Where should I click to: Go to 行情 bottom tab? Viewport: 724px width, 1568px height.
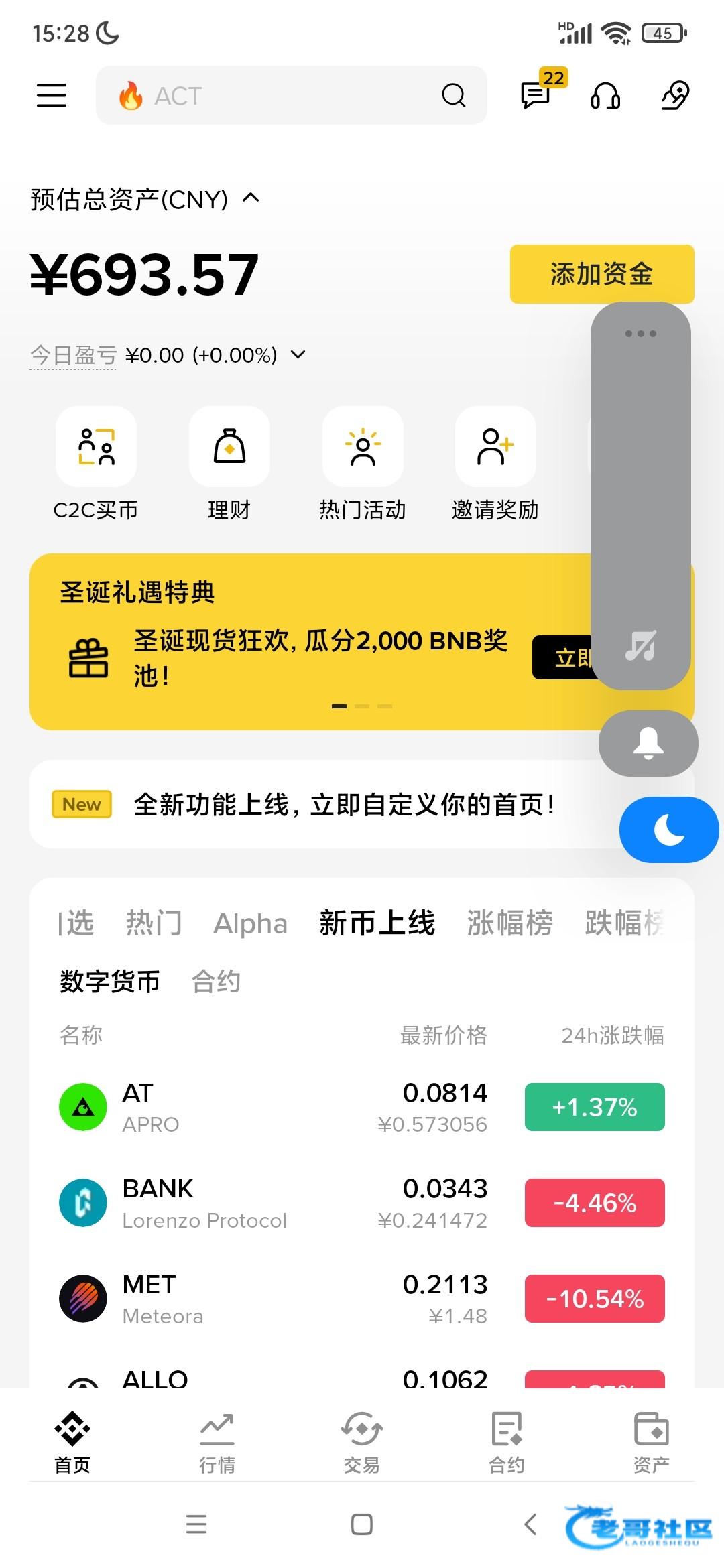(217, 1441)
